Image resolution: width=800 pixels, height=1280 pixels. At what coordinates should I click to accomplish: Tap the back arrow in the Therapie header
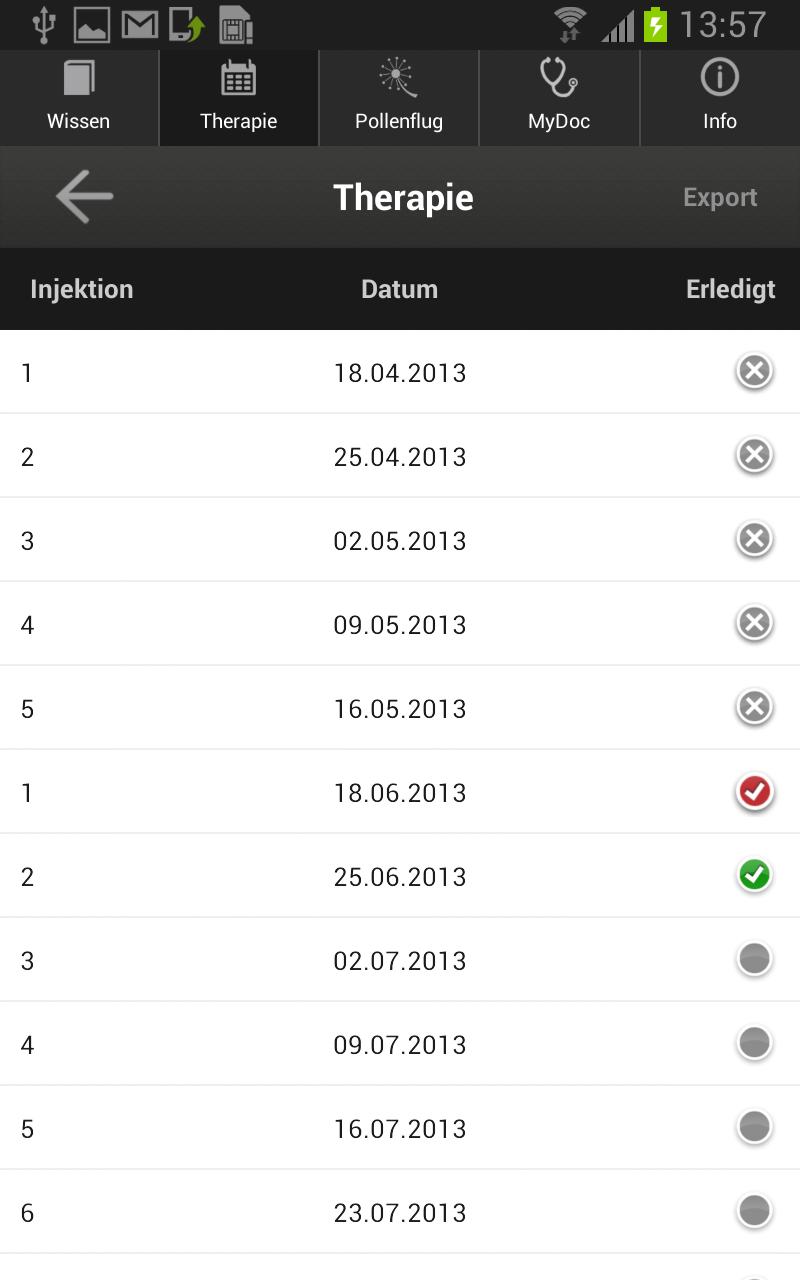click(83, 196)
